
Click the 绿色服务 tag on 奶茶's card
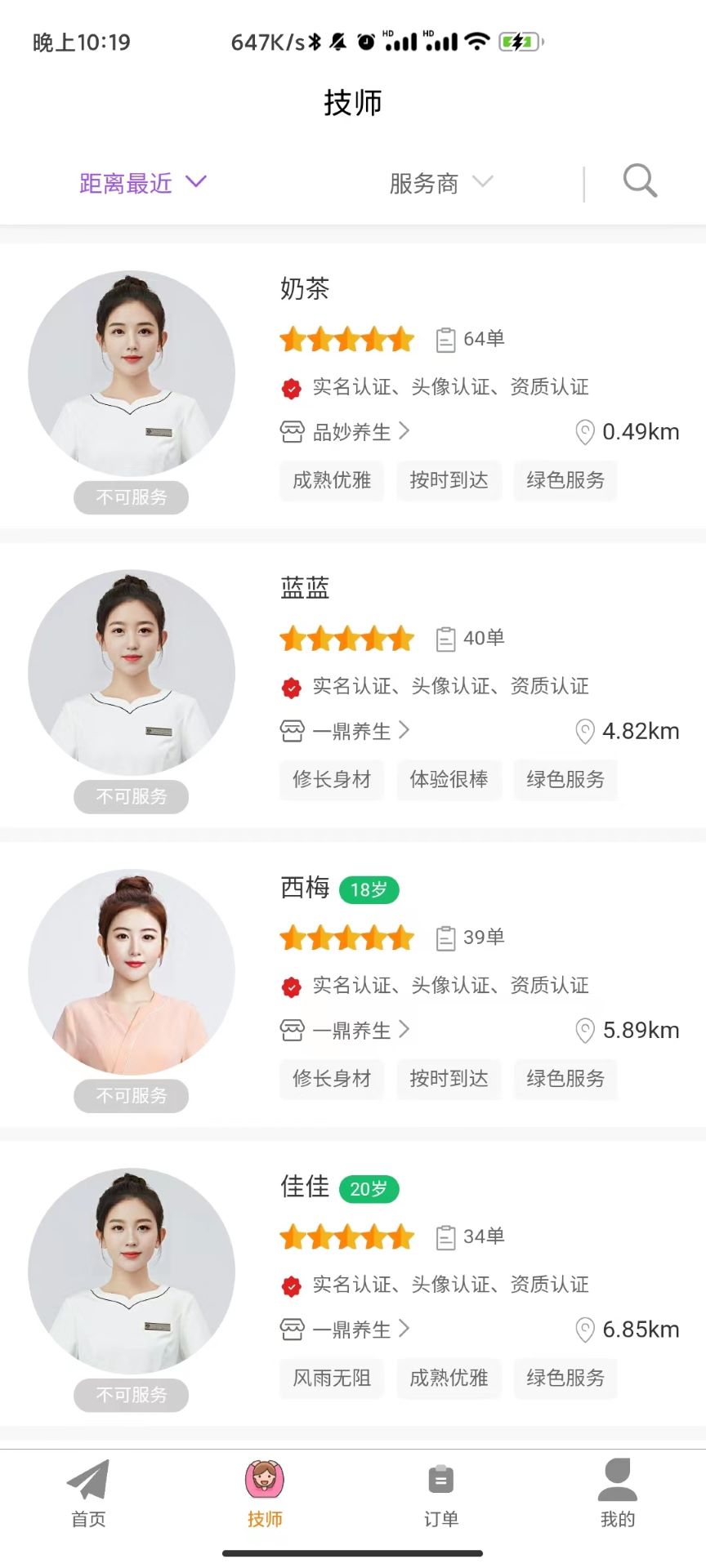coord(565,481)
